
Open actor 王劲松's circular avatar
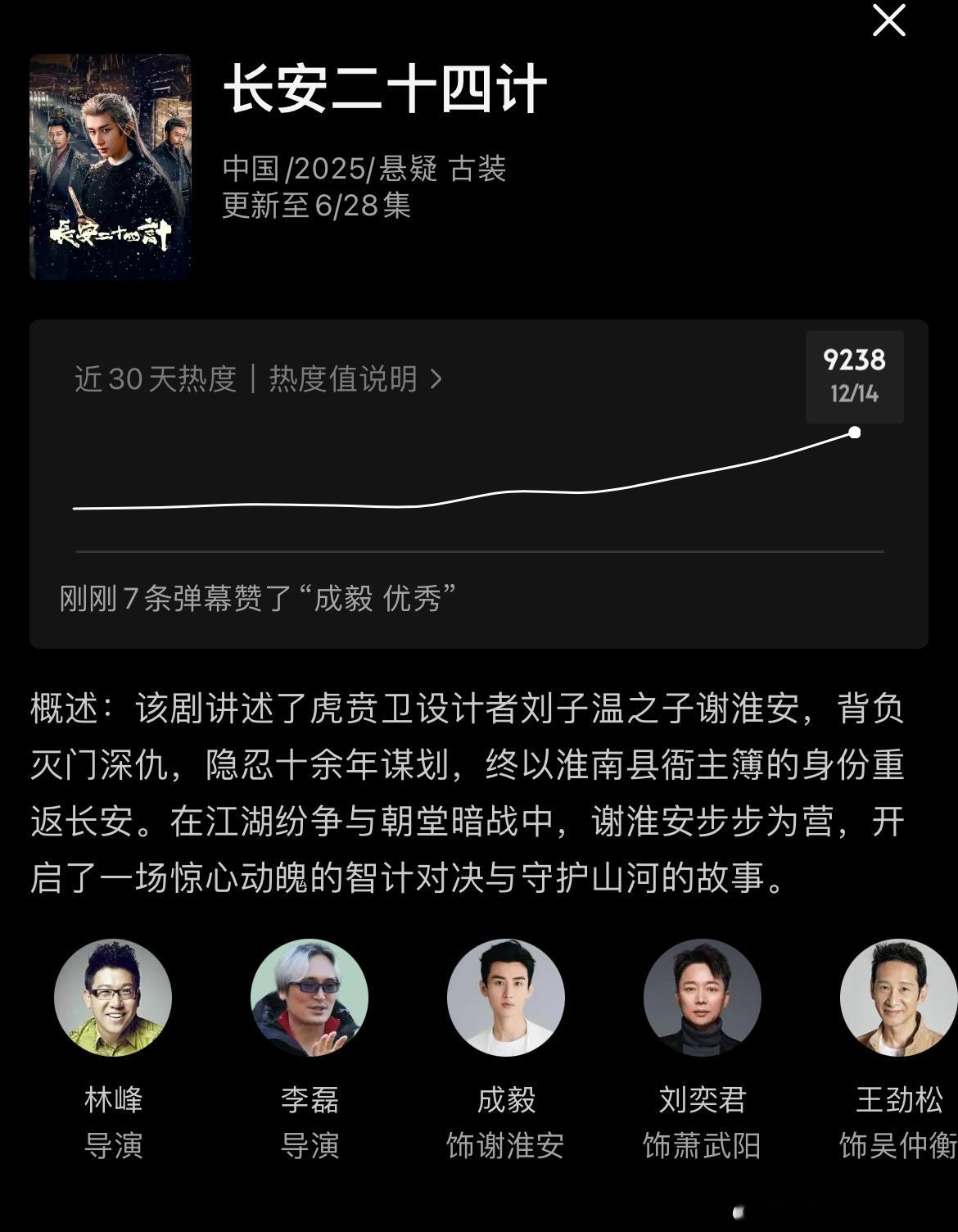[896, 998]
